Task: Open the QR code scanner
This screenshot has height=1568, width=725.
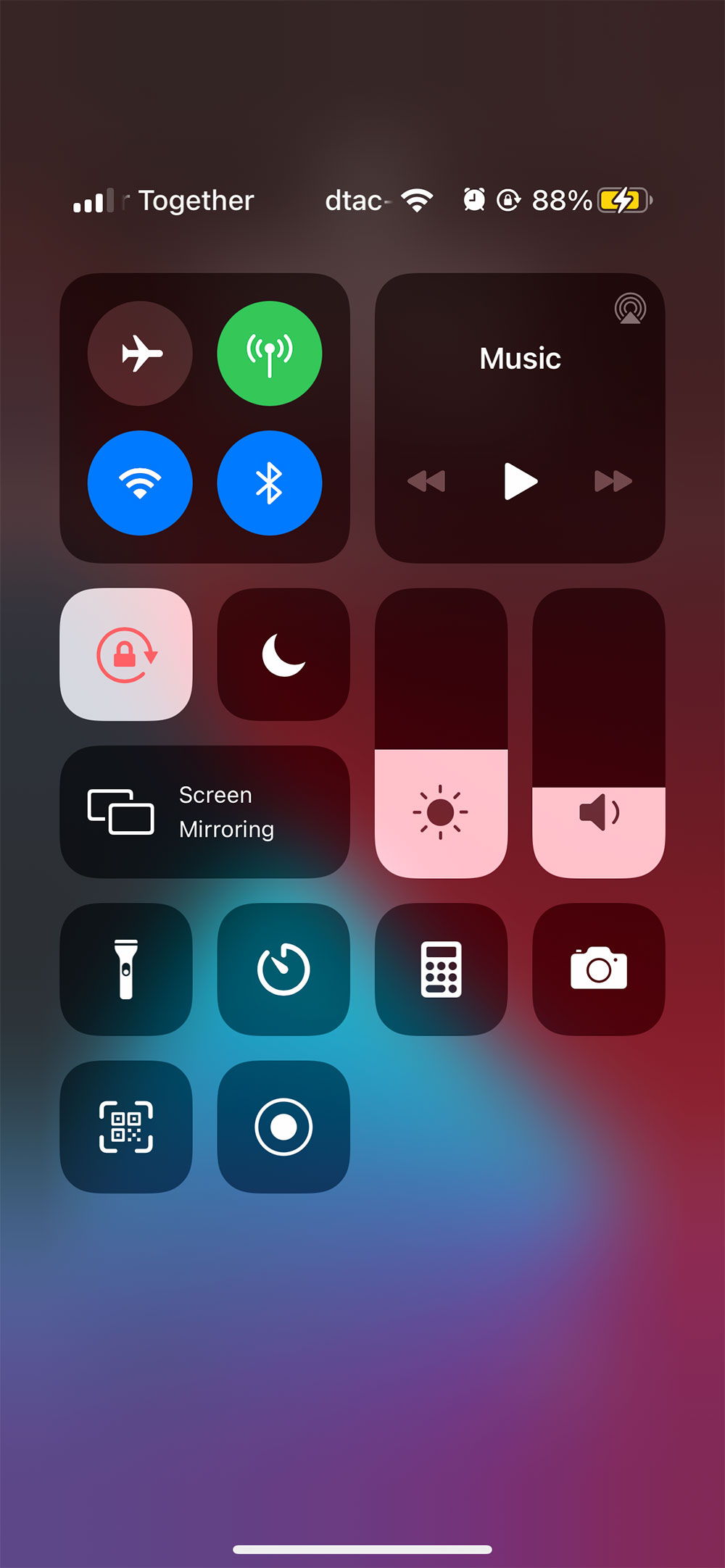Action: 126,1127
